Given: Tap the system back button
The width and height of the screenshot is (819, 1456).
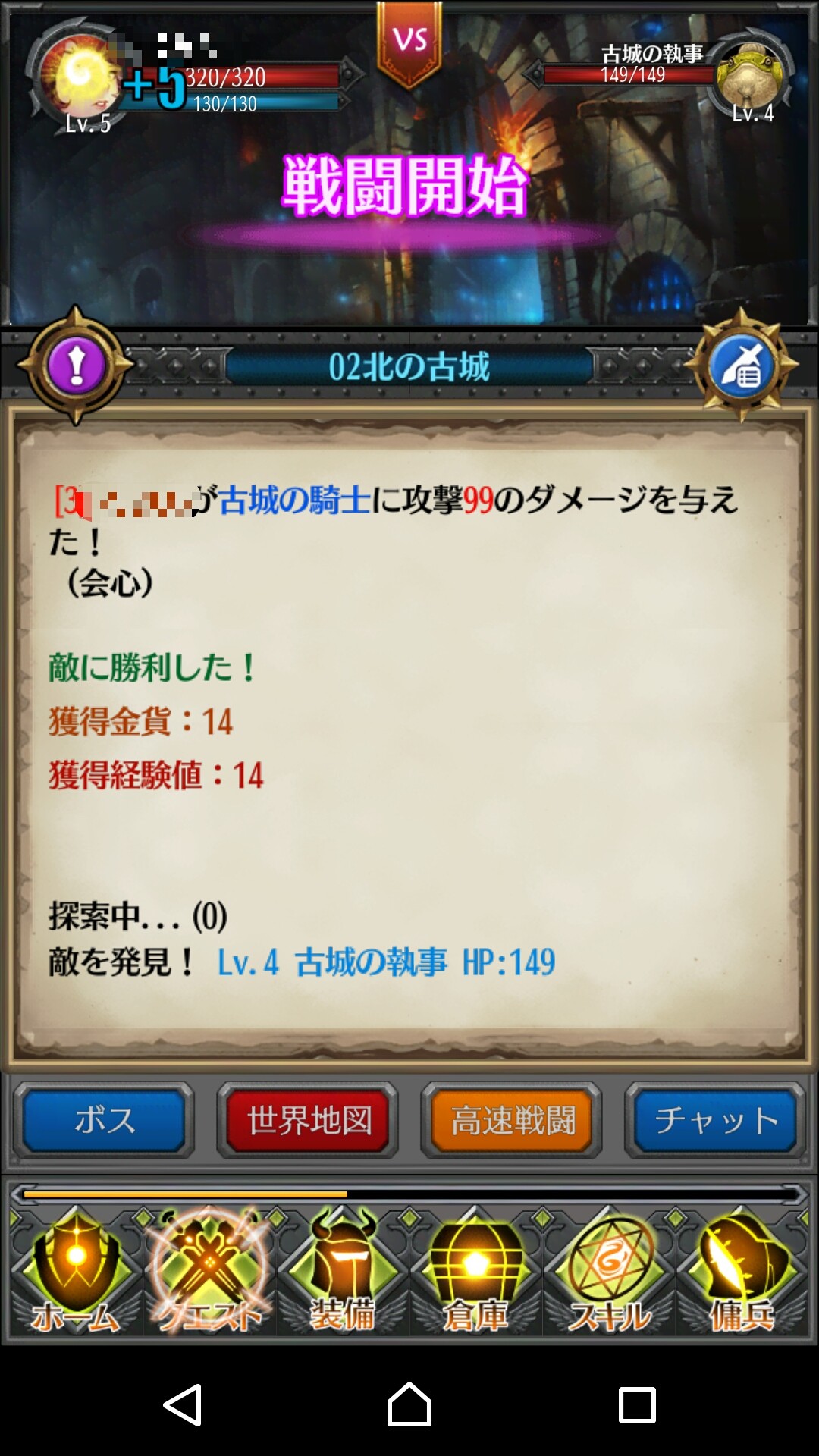Looking at the screenshot, I should click(182, 1404).
